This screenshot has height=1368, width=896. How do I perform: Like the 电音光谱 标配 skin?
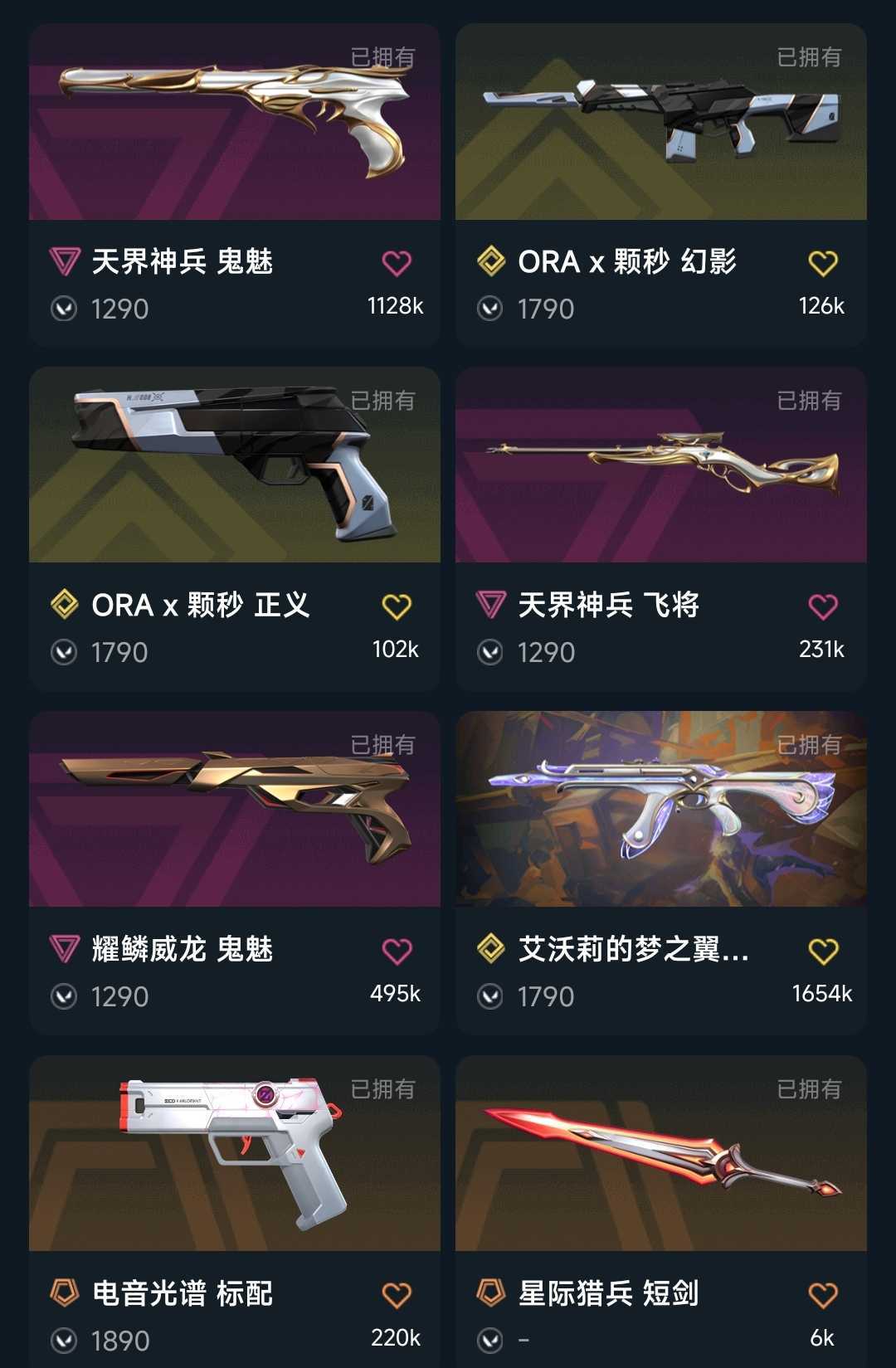tap(397, 1295)
